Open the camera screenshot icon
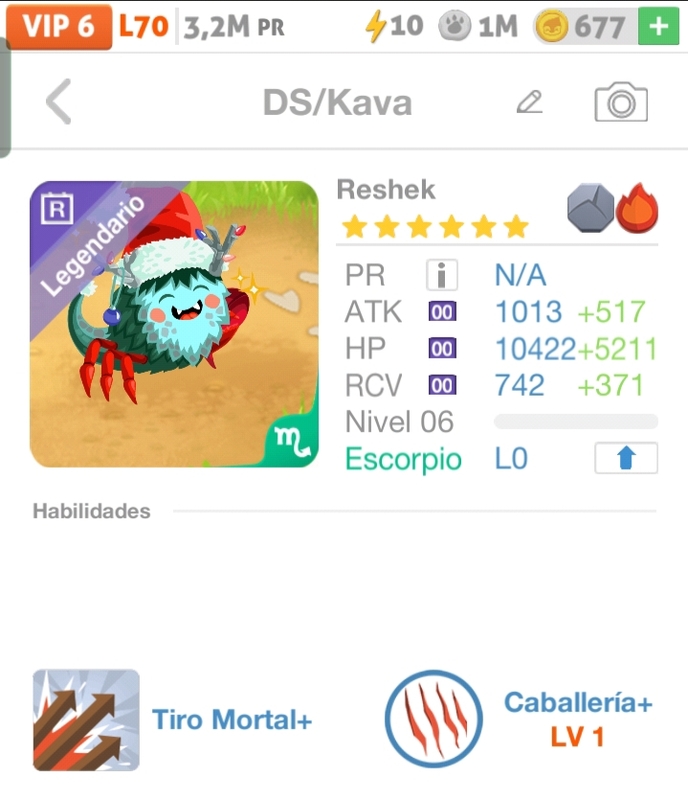 621,102
